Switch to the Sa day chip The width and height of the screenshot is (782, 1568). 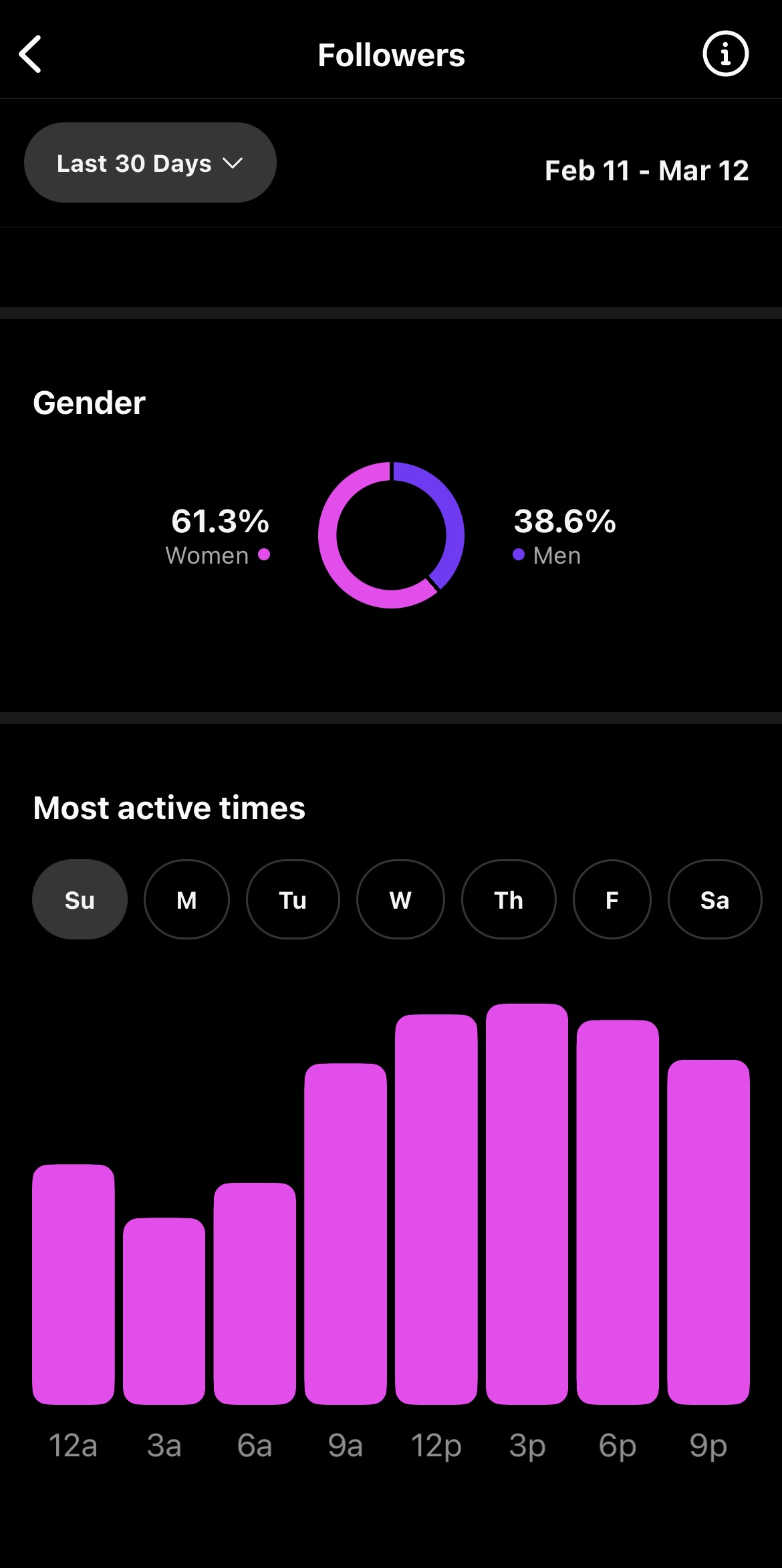(x=714, y=899)
